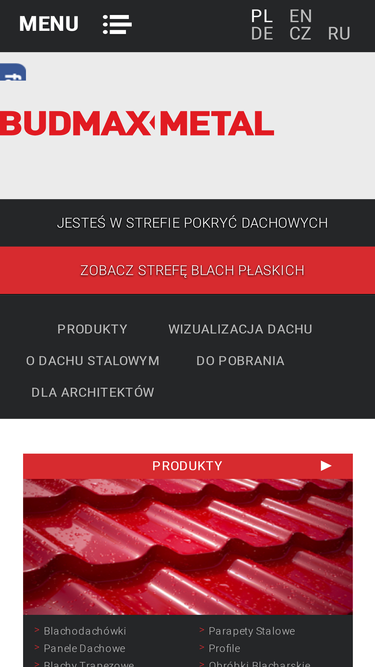Select the CZ language option

[x=300, y=34]
